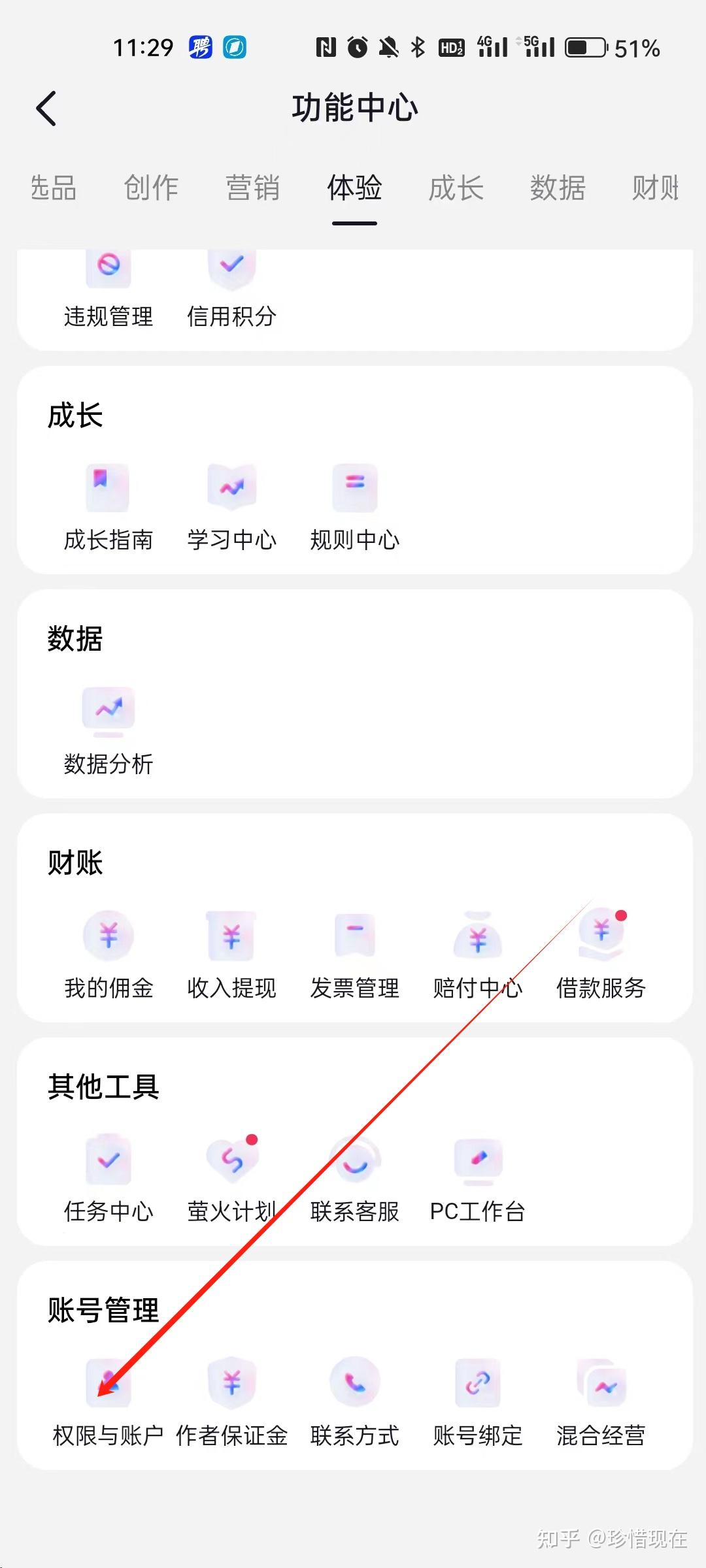This screenshot has width=706, height=1568.
Task: Open 我的佣金
Action: [109, 955]
